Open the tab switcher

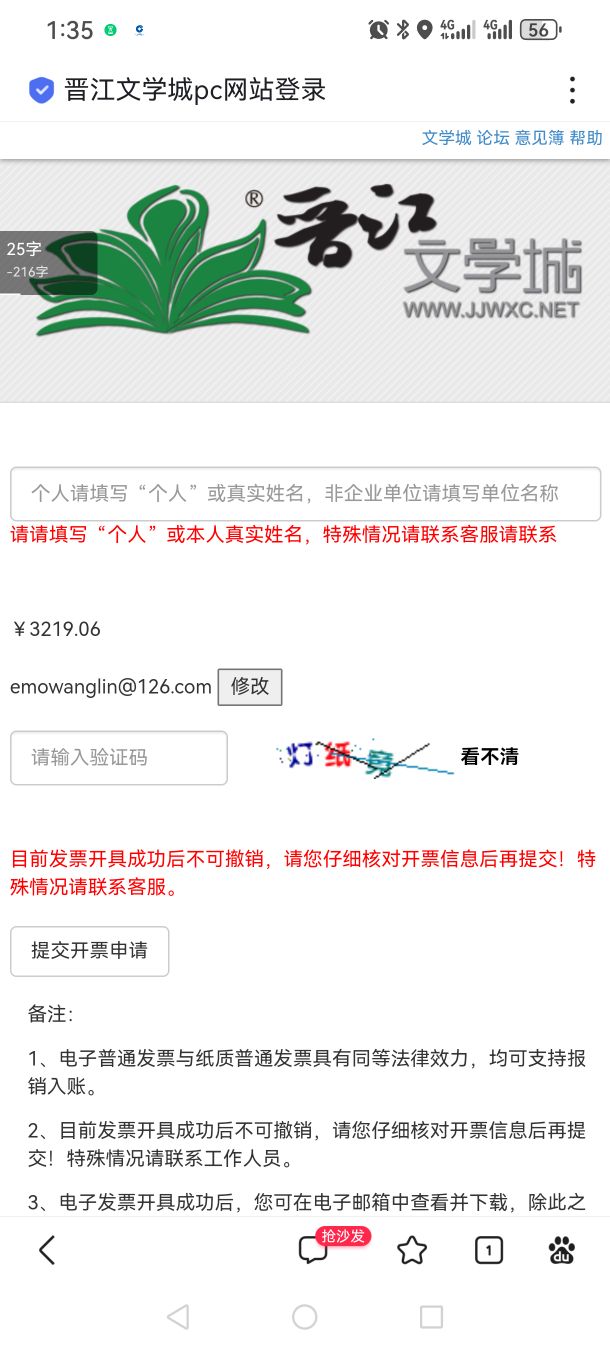coord(488,1250)
